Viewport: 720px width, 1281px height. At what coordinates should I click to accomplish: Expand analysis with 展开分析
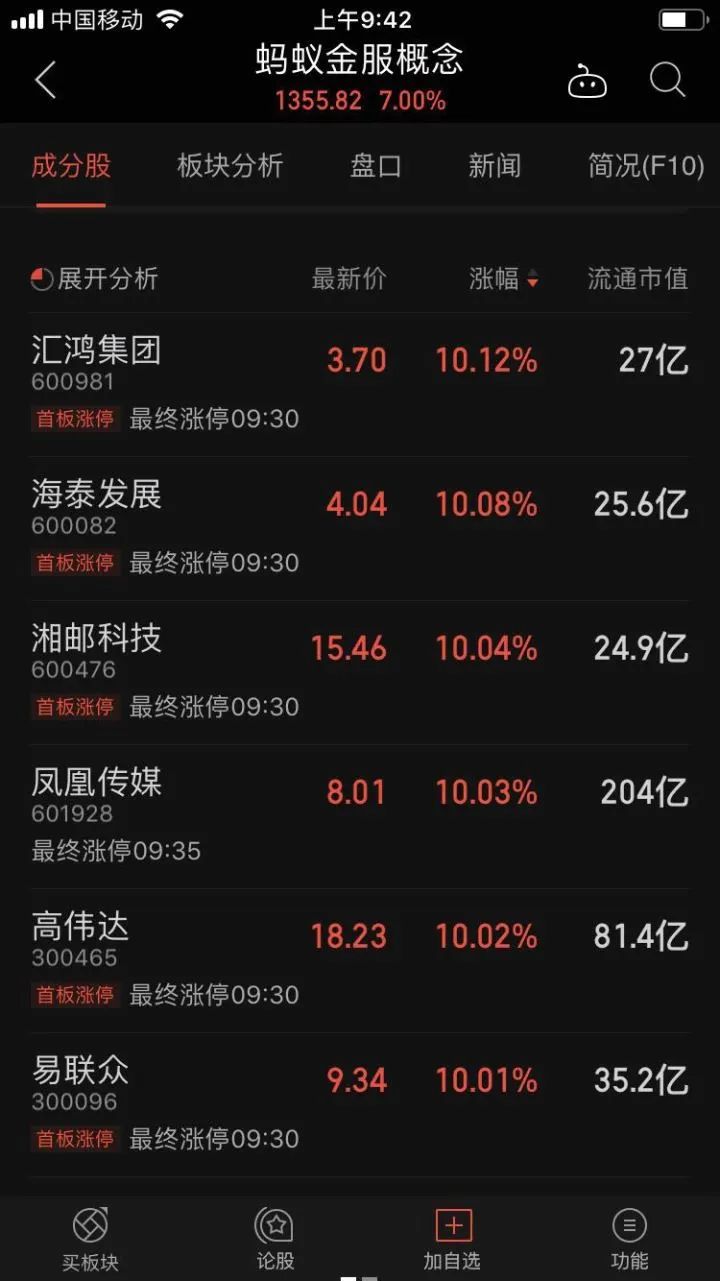click(95, 279)
